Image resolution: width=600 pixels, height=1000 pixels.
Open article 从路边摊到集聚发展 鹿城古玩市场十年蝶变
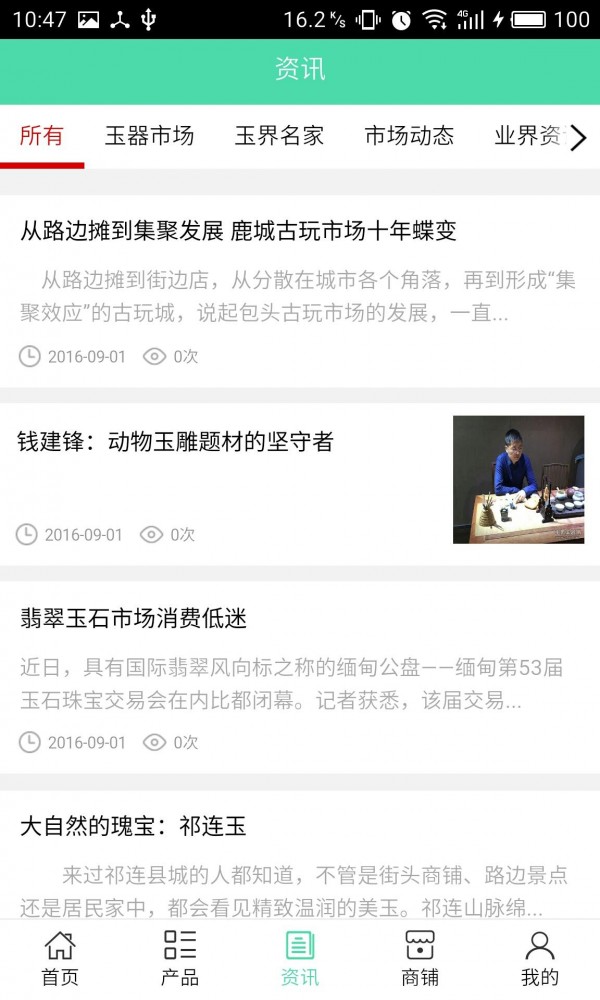(x=239, y=231)
